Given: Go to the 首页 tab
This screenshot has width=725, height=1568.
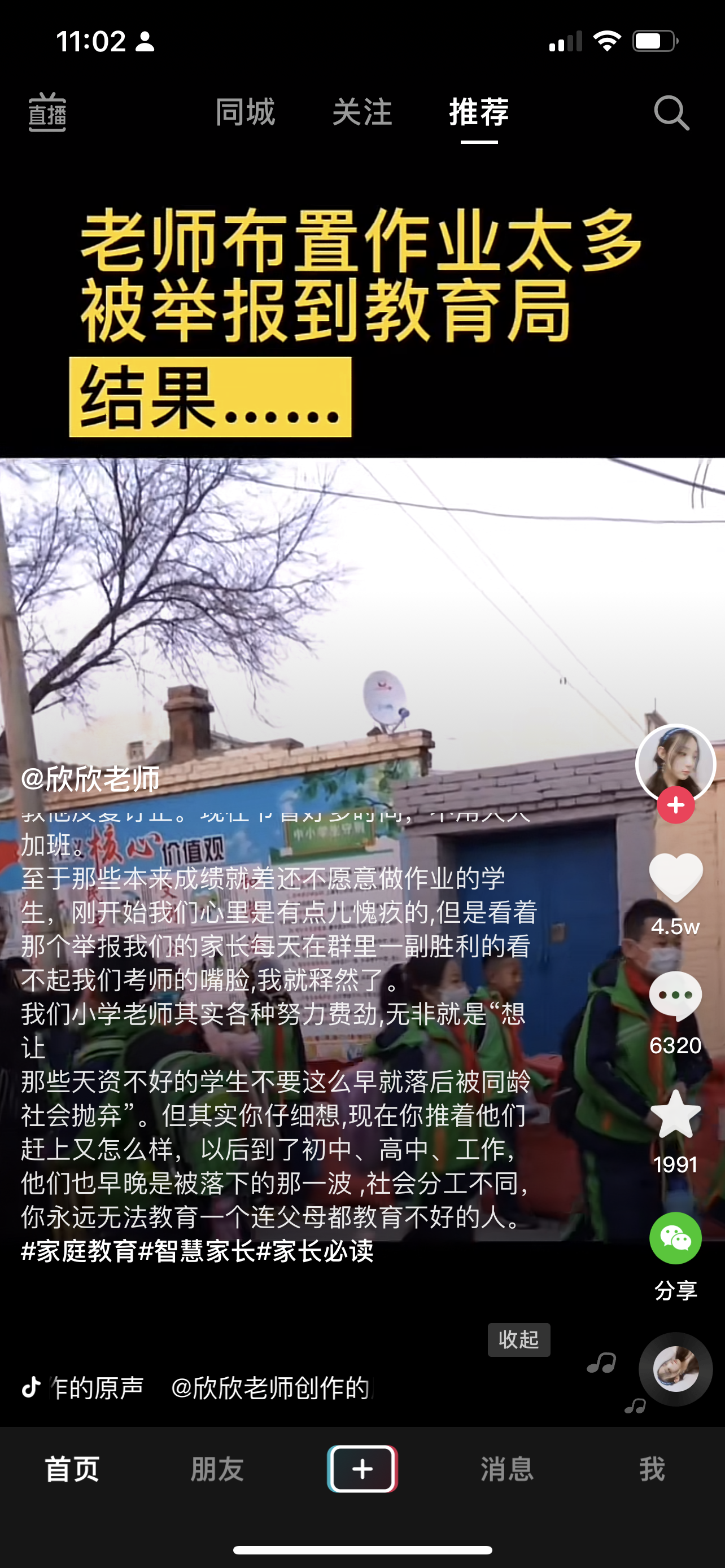Looking at the screenshot, I should click(x=72, y=1469).
